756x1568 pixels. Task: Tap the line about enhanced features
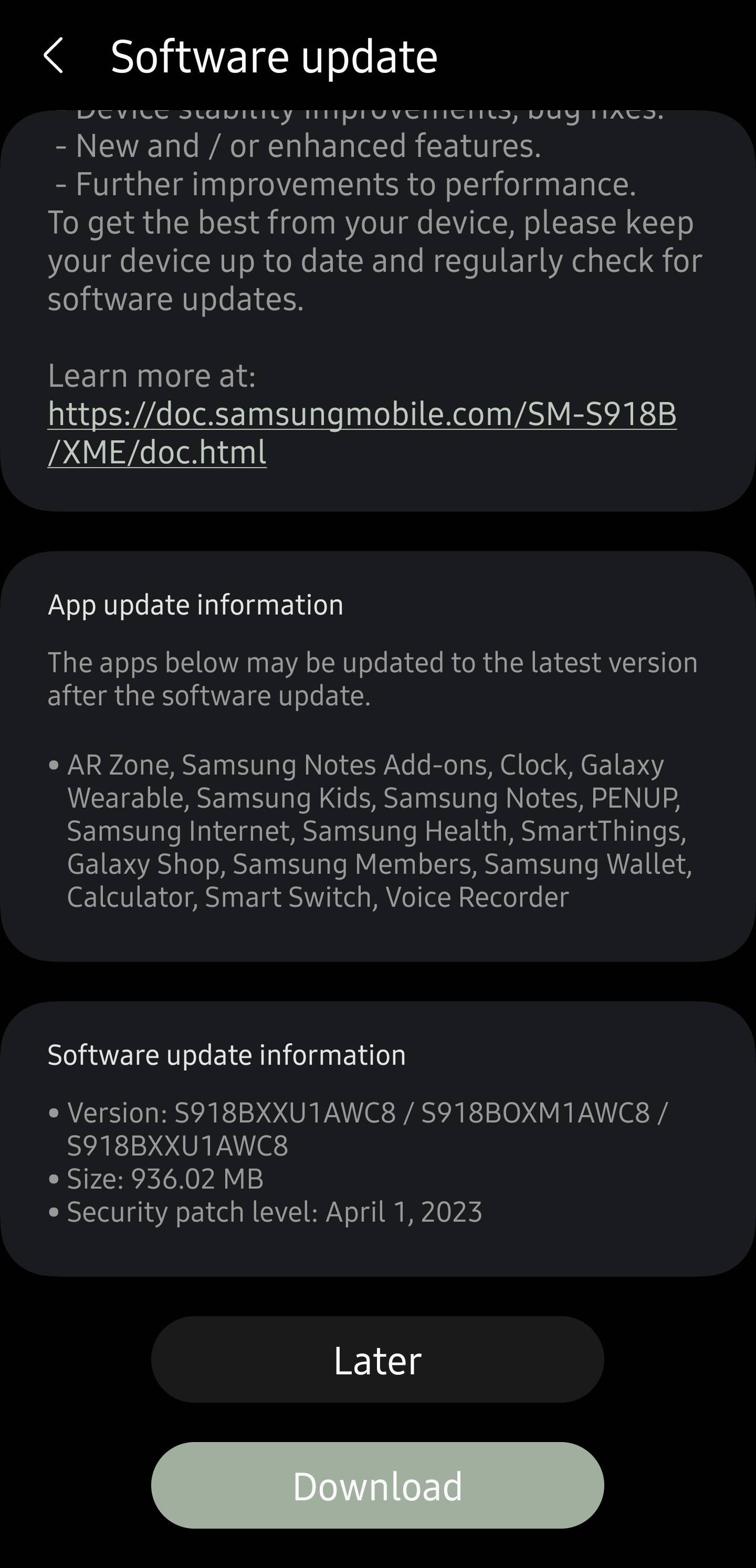299,145
